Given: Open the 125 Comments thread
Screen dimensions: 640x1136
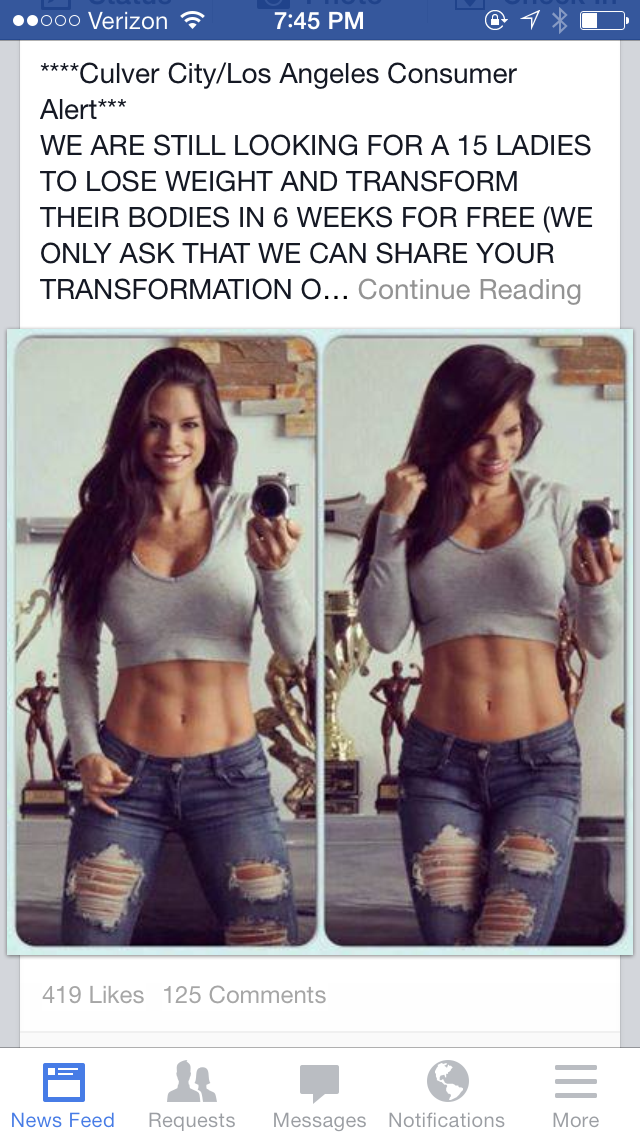Looking at the screenshot, I should [244, 995].
